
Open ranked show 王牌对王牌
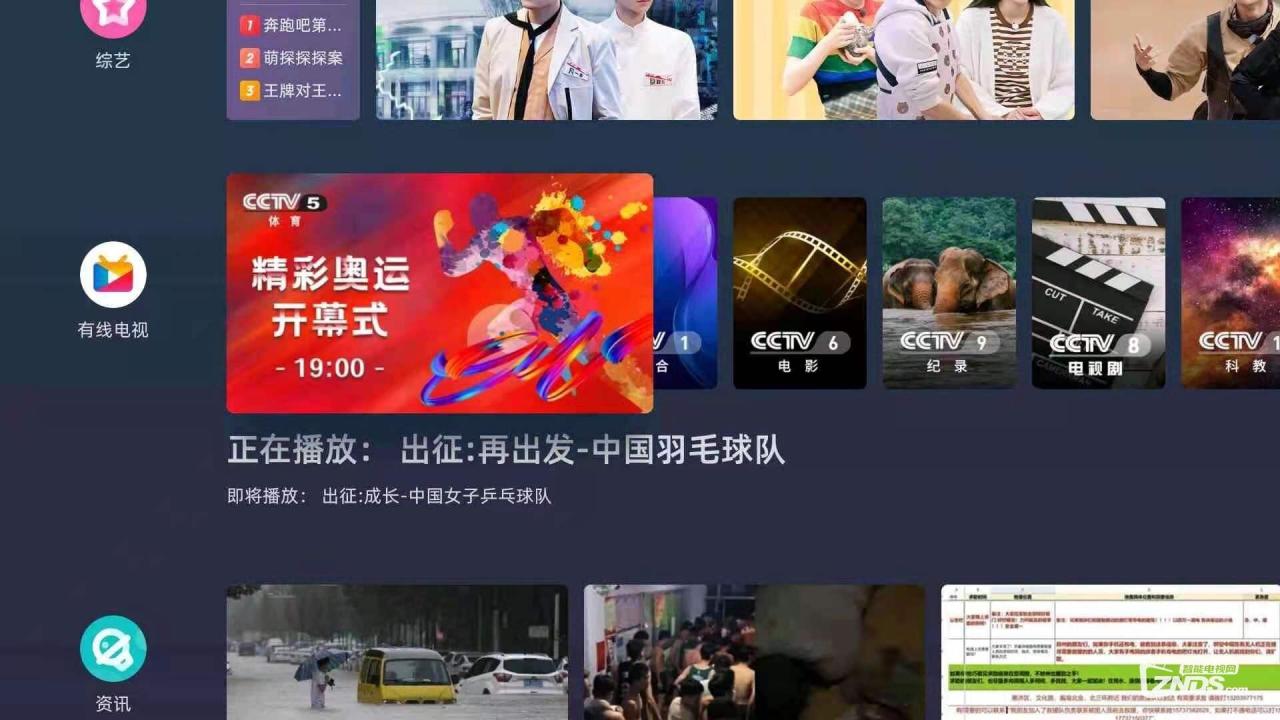[x=293, y=91]
